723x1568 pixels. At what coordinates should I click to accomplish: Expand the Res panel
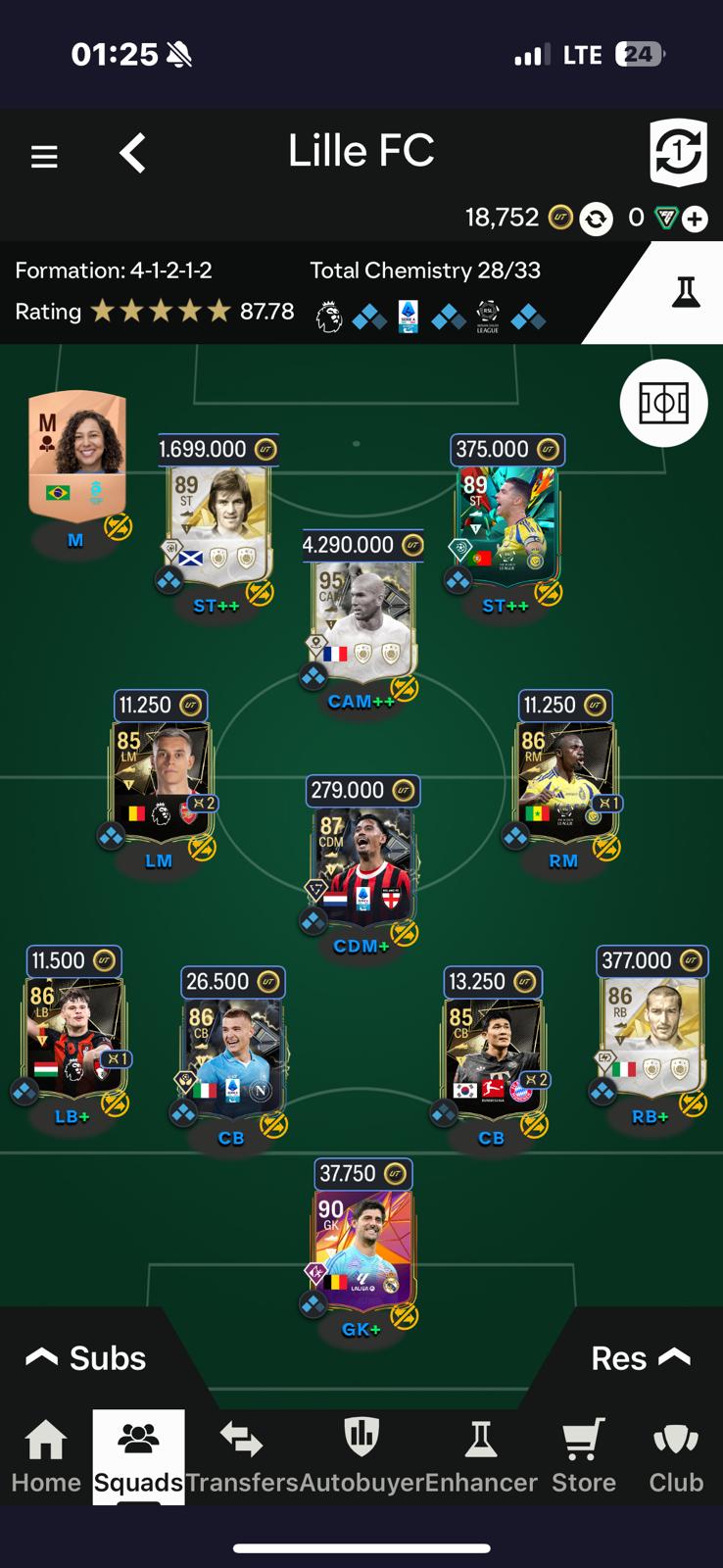click(x=640, y=1358)
